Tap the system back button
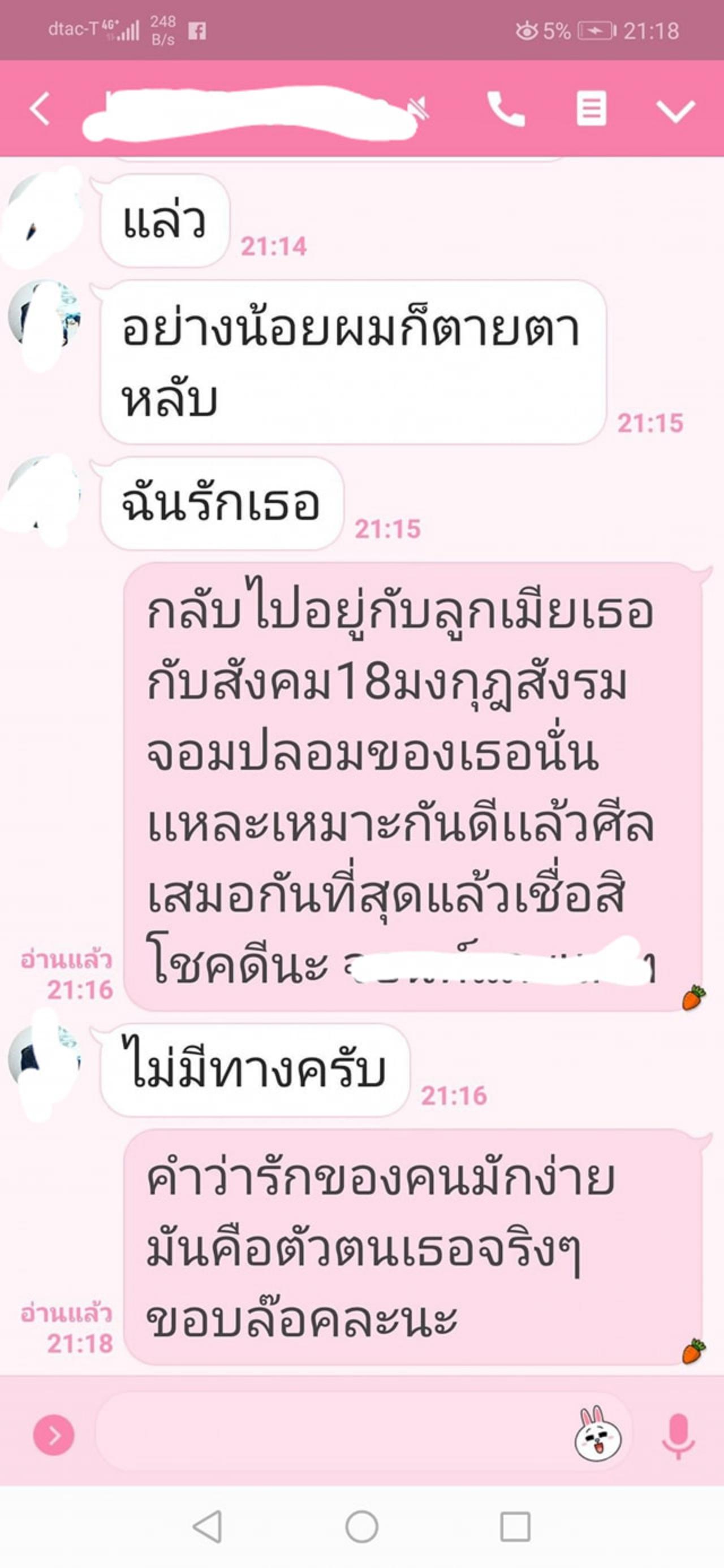The width and height of the screenshot is (724, 1568). 207,1527
